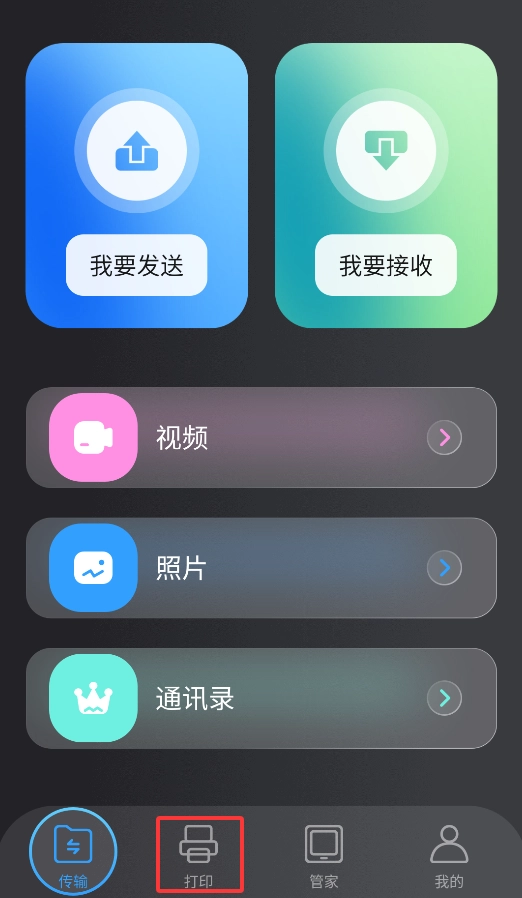Switch to the 管家 manager tab
This screenshot has height=898, width=522.
(x=324, y=856)
